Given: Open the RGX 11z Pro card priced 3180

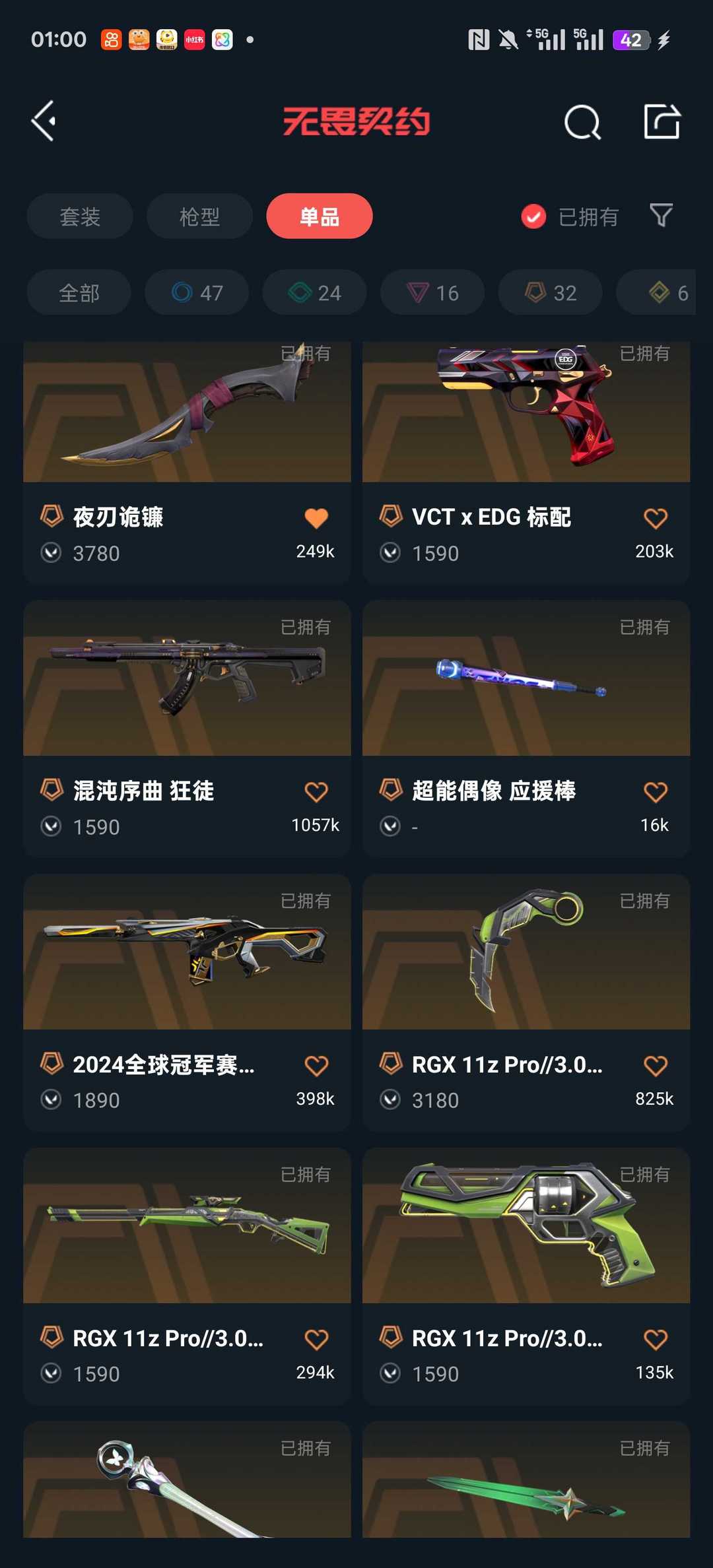Looking at the screenshot, I should pos(526,1002).
